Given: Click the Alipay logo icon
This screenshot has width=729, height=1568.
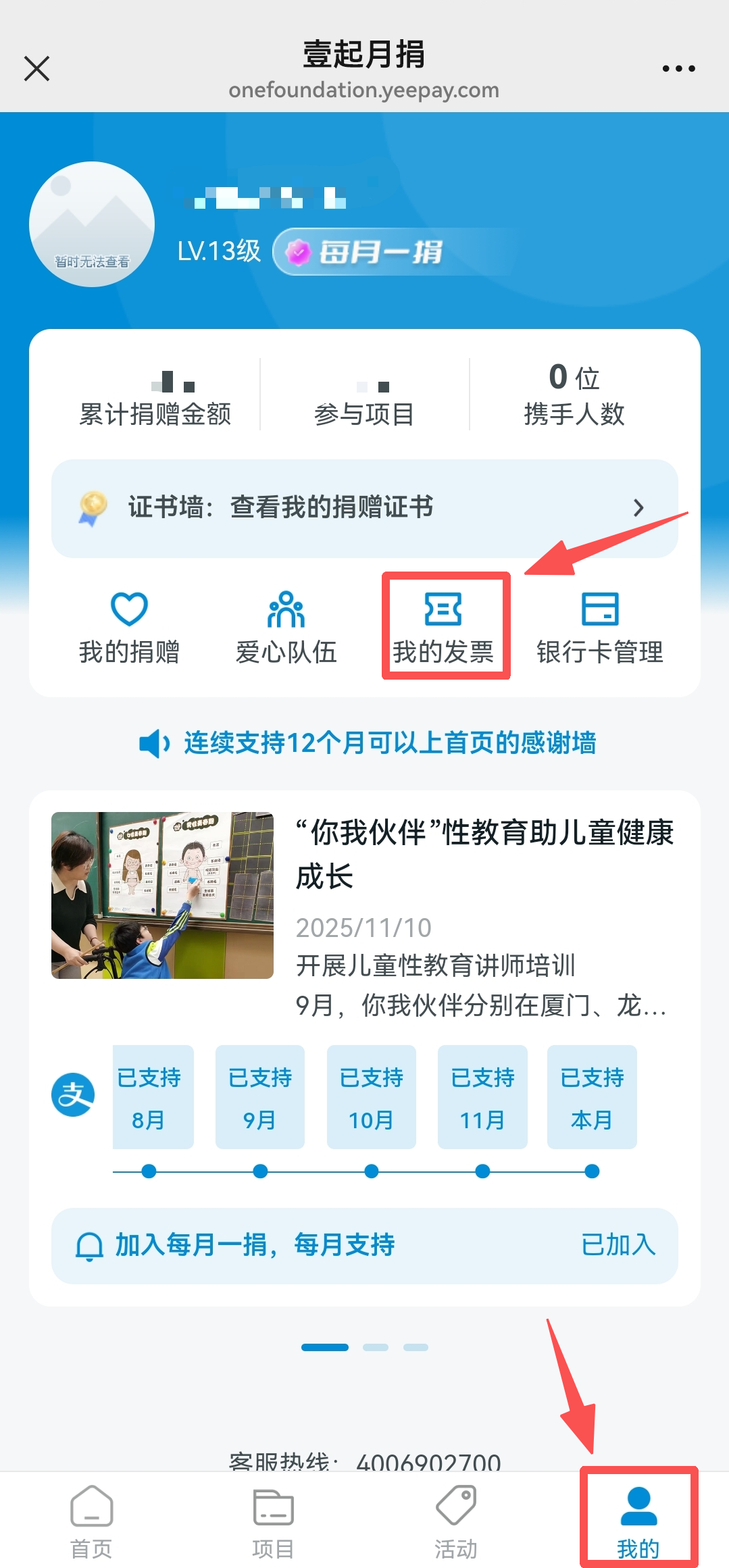Looking at the screenshot, I should 73,1094.
